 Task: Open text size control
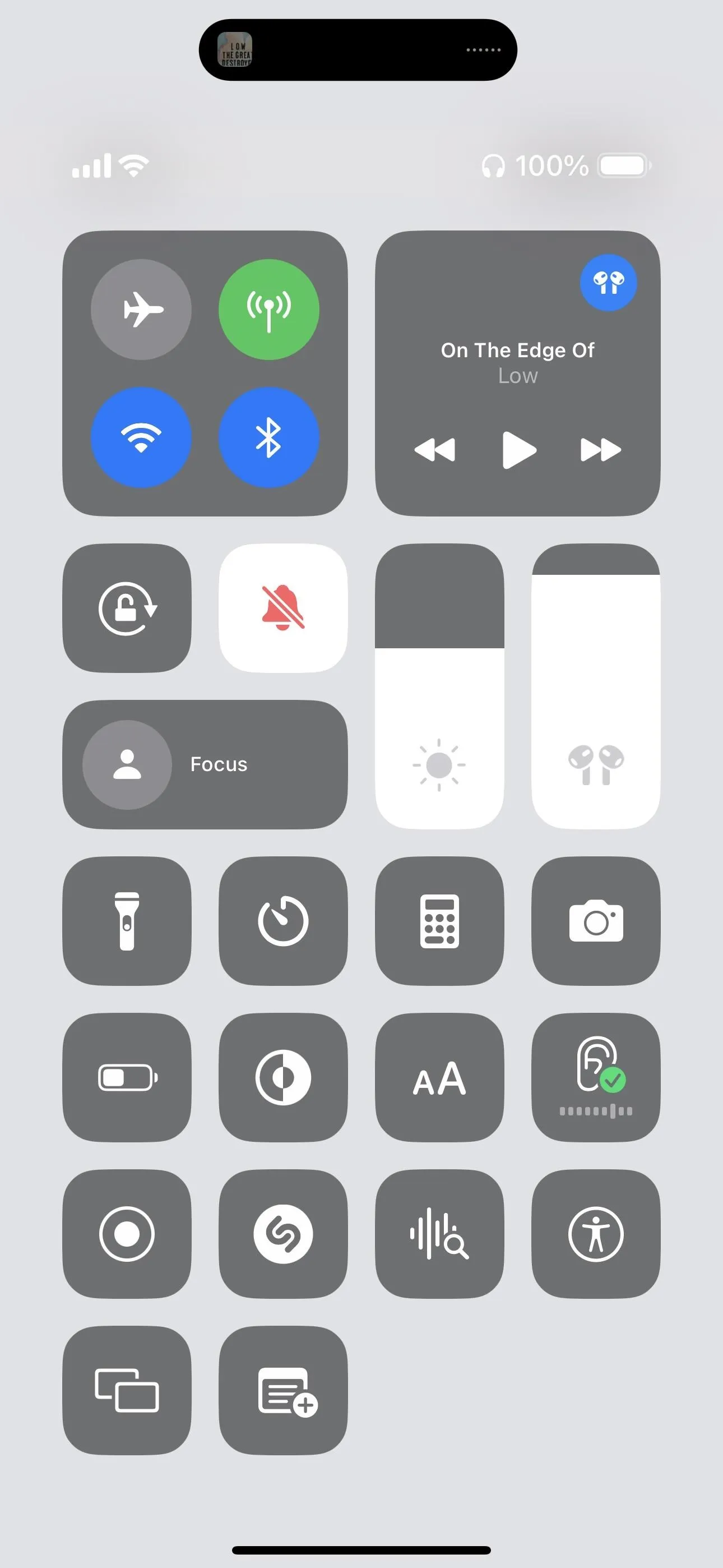pos(439,1077)
